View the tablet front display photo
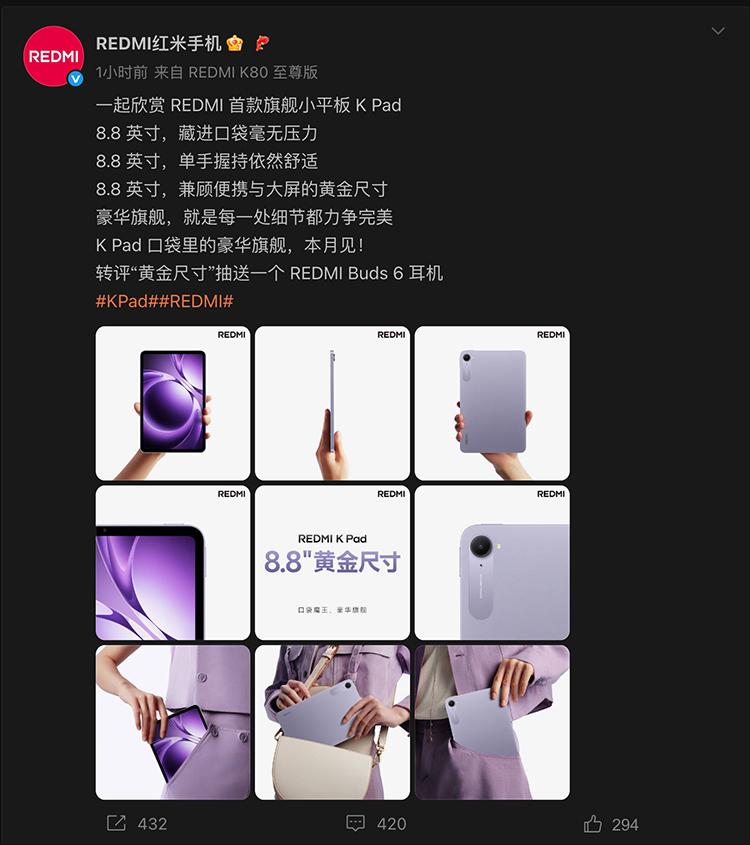 pos(173,403)
